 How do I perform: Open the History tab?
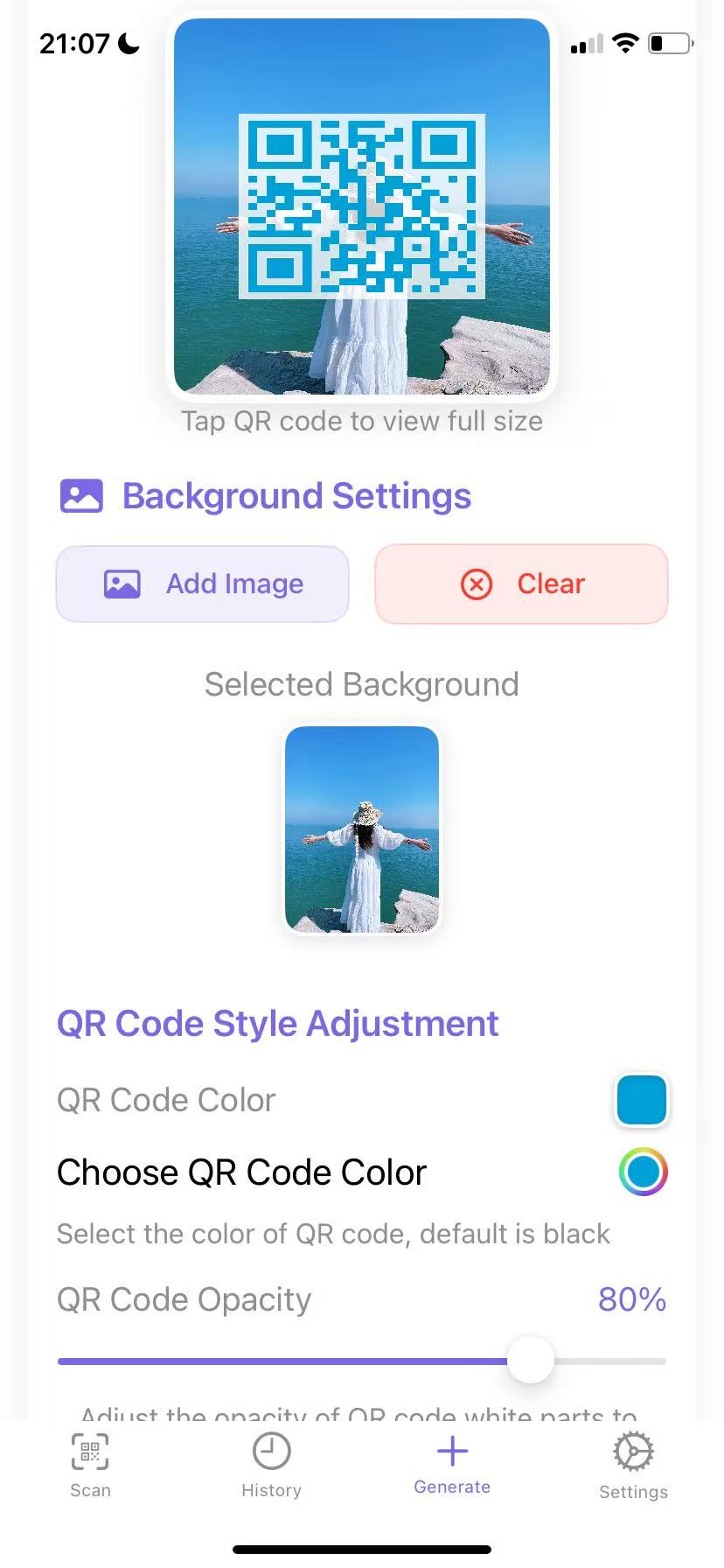pyautogui.click(x=271, y=1466)
